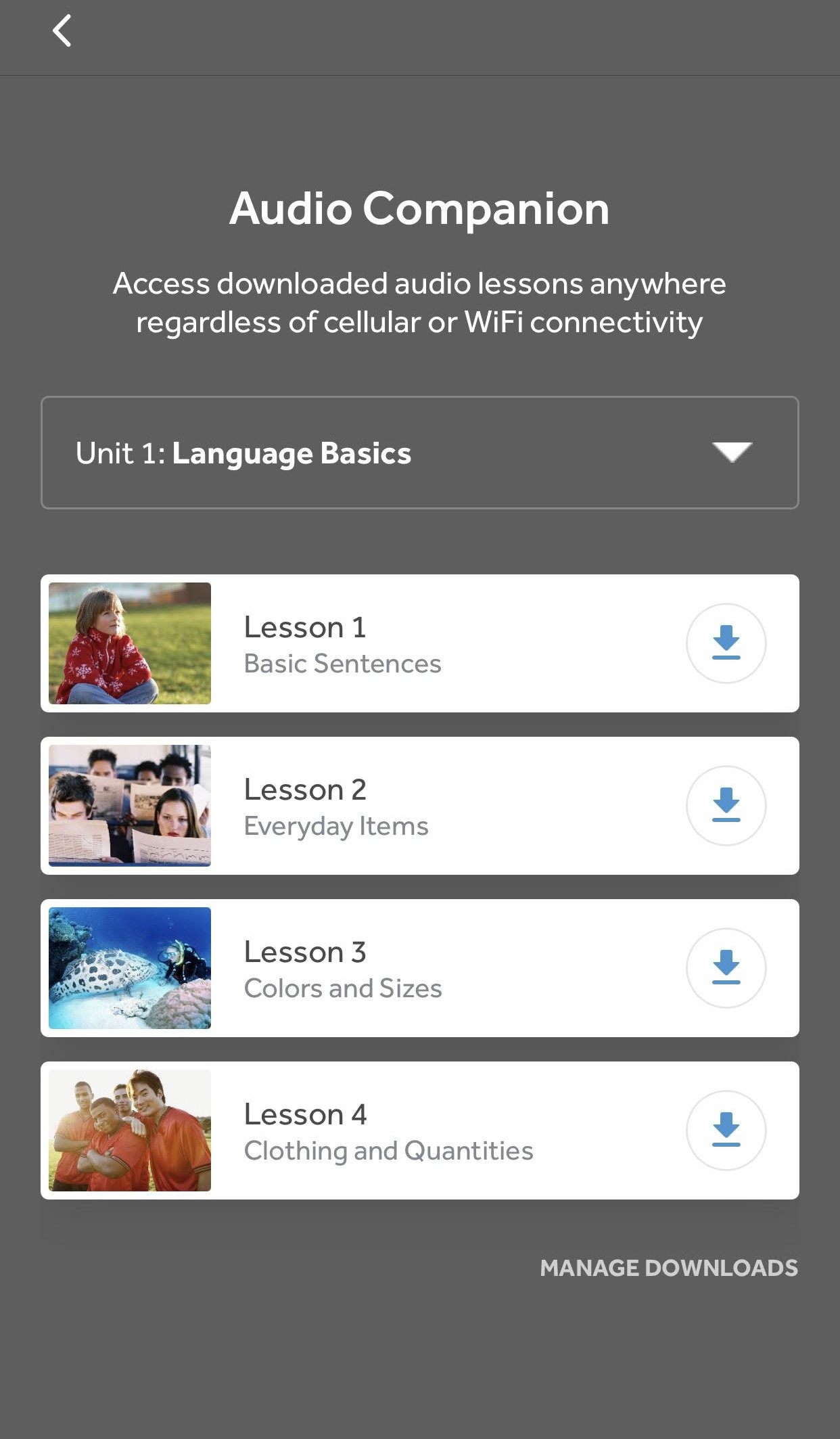
Task: Go back using the top-left arrow
Action: [62, 31]
